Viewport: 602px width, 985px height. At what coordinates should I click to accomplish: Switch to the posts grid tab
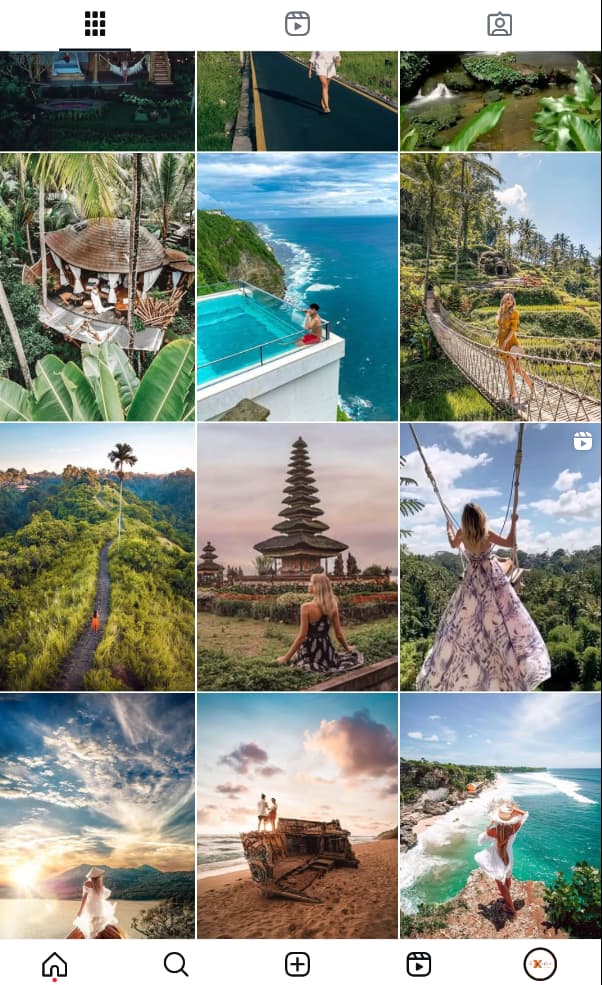[95, 24]
